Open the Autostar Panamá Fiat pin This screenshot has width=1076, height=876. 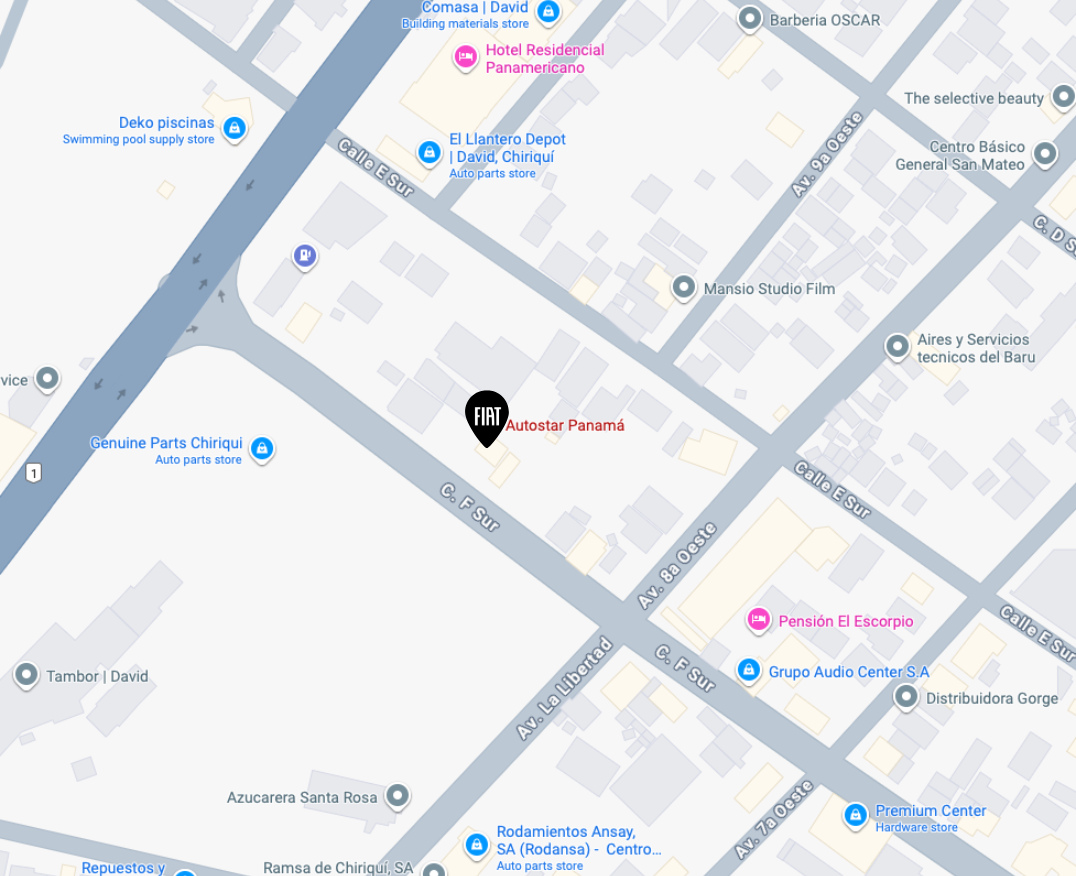click(487, 416)
